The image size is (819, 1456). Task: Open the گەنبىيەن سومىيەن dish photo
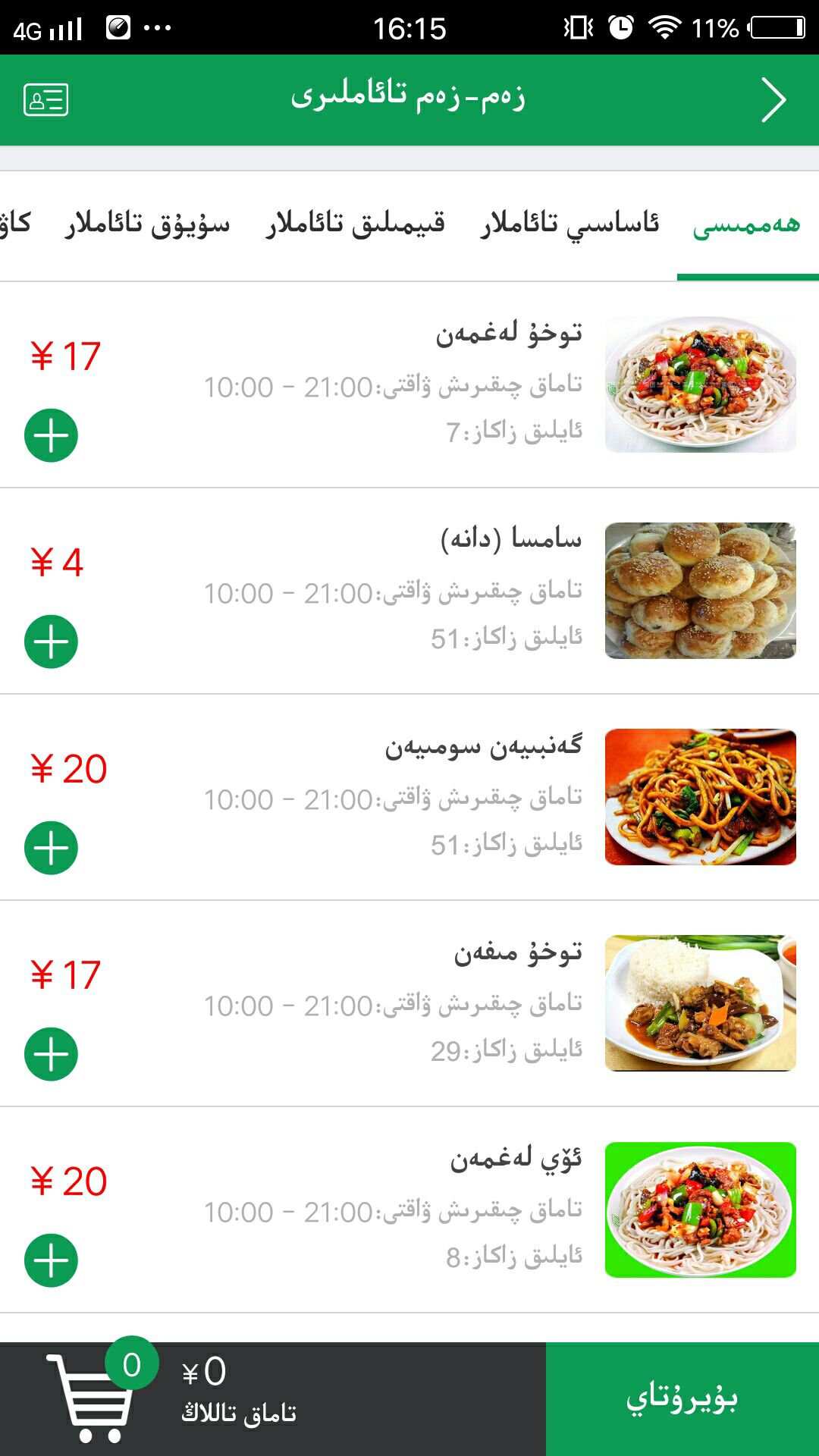(701, 797)
